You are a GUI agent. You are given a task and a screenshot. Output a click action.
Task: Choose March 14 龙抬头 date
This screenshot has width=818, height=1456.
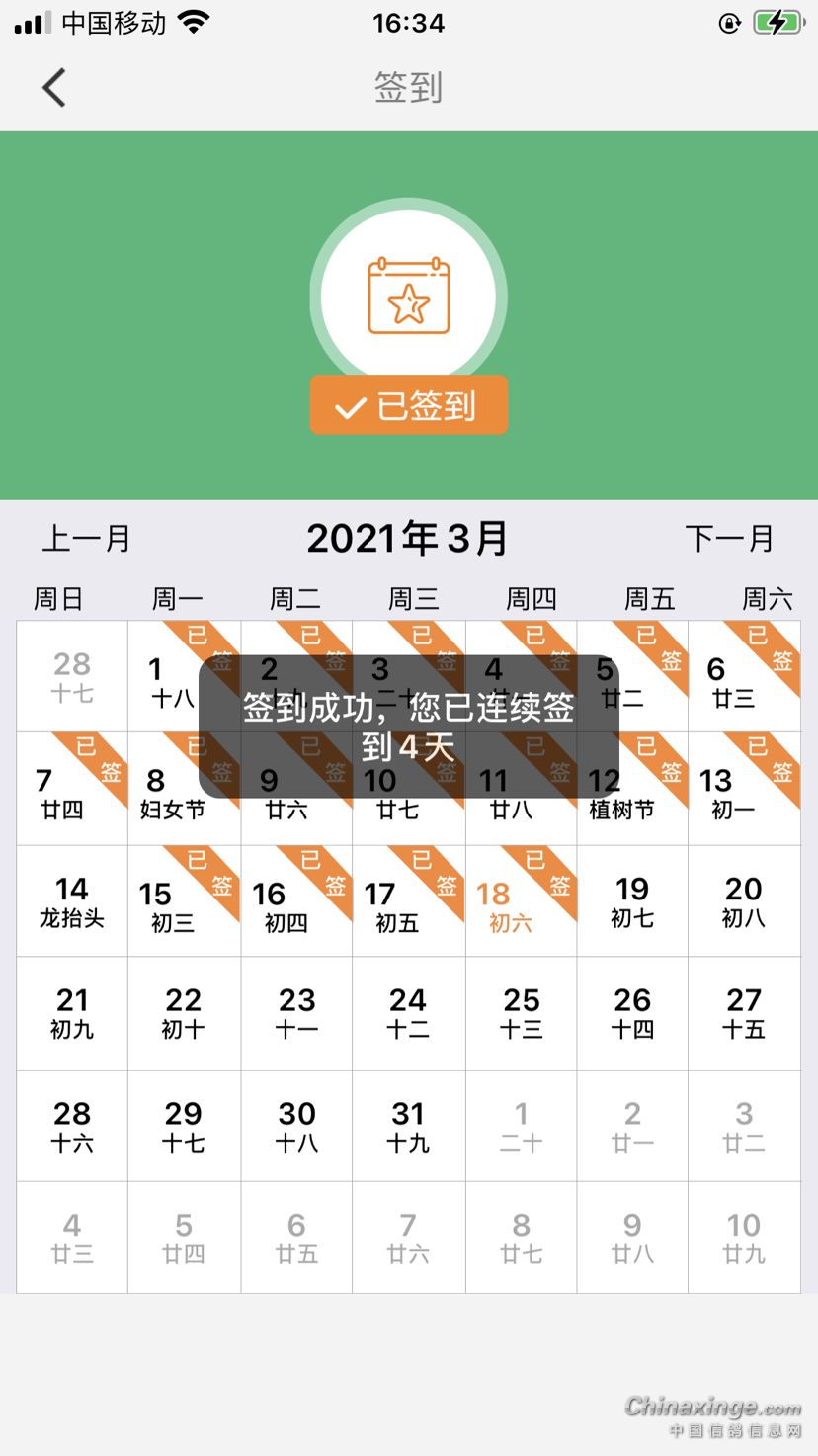click(x=72, y=902)
